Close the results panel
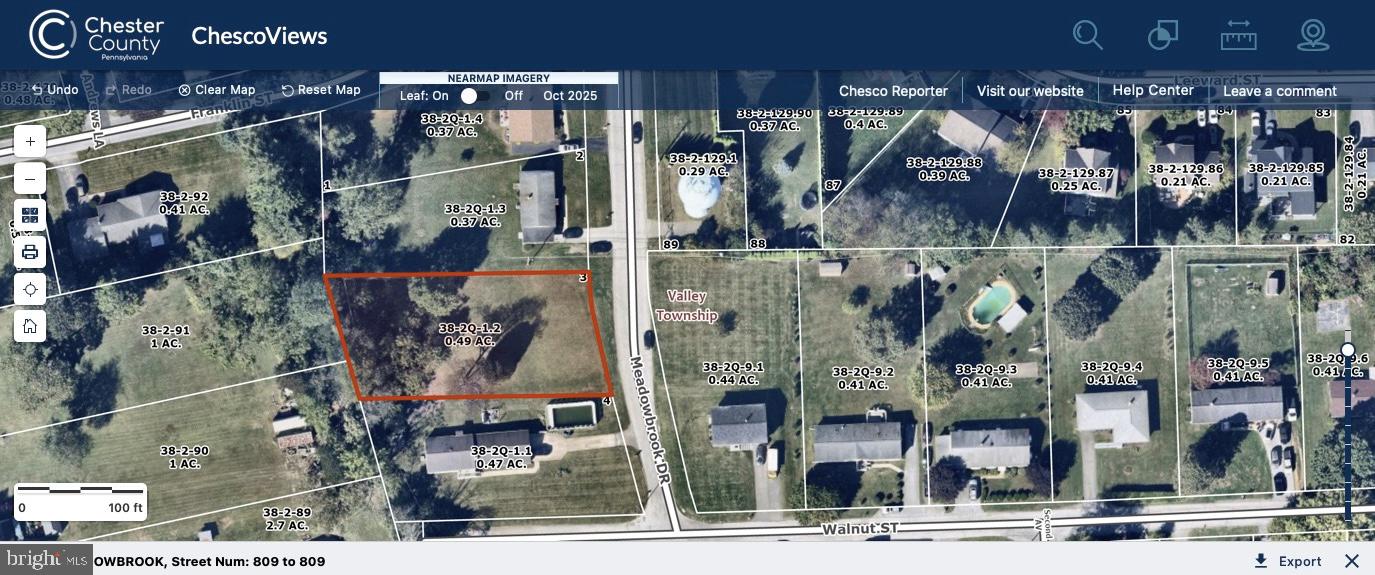This screenshot has width=1375, height=575. (1352, 561)
